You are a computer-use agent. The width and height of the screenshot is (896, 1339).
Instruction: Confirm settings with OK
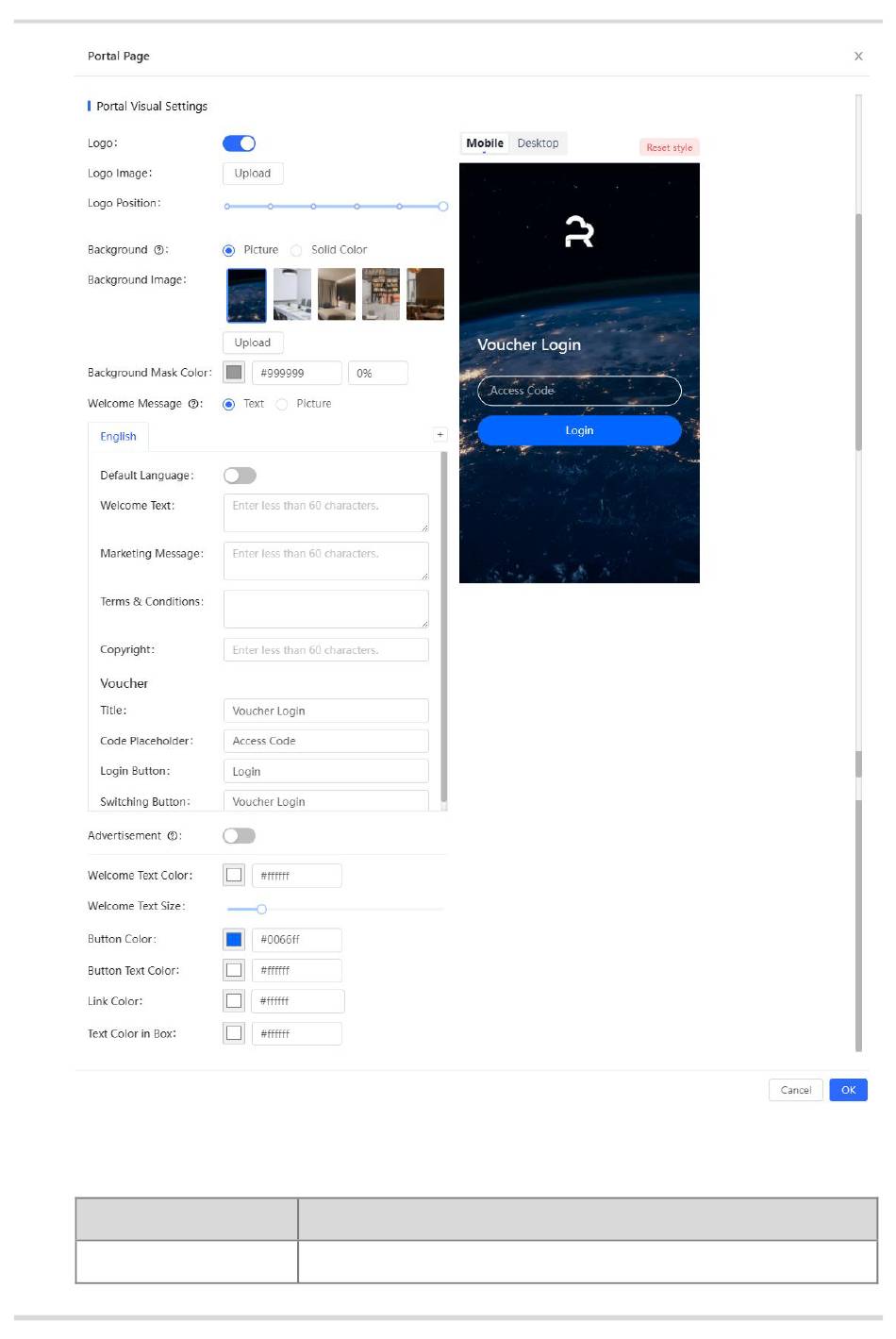[849, 1090]
